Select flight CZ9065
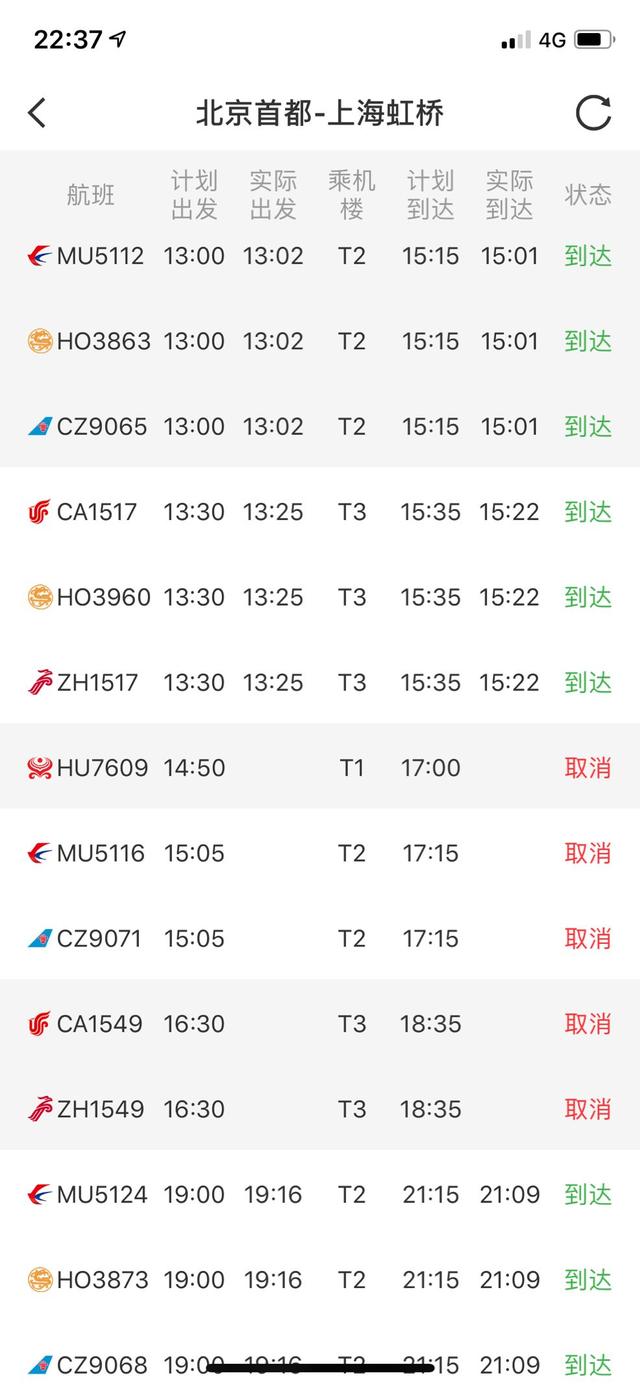Screen dimensions: 640x1386 click(x=320, y=426)
